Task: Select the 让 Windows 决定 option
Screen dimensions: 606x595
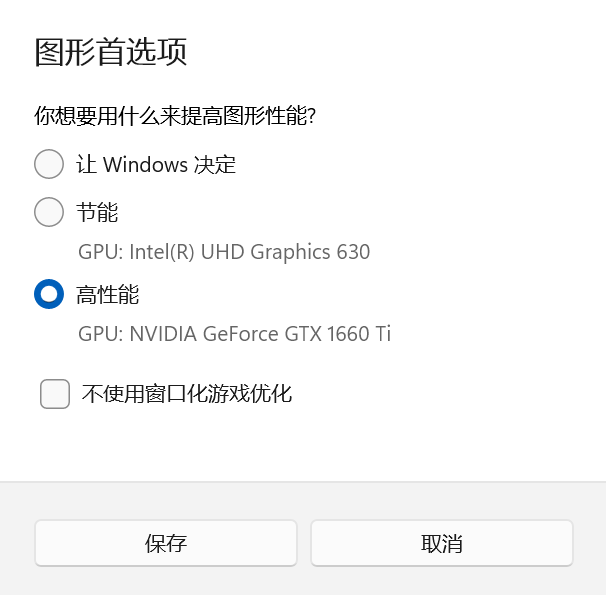Action: [49, 164]
